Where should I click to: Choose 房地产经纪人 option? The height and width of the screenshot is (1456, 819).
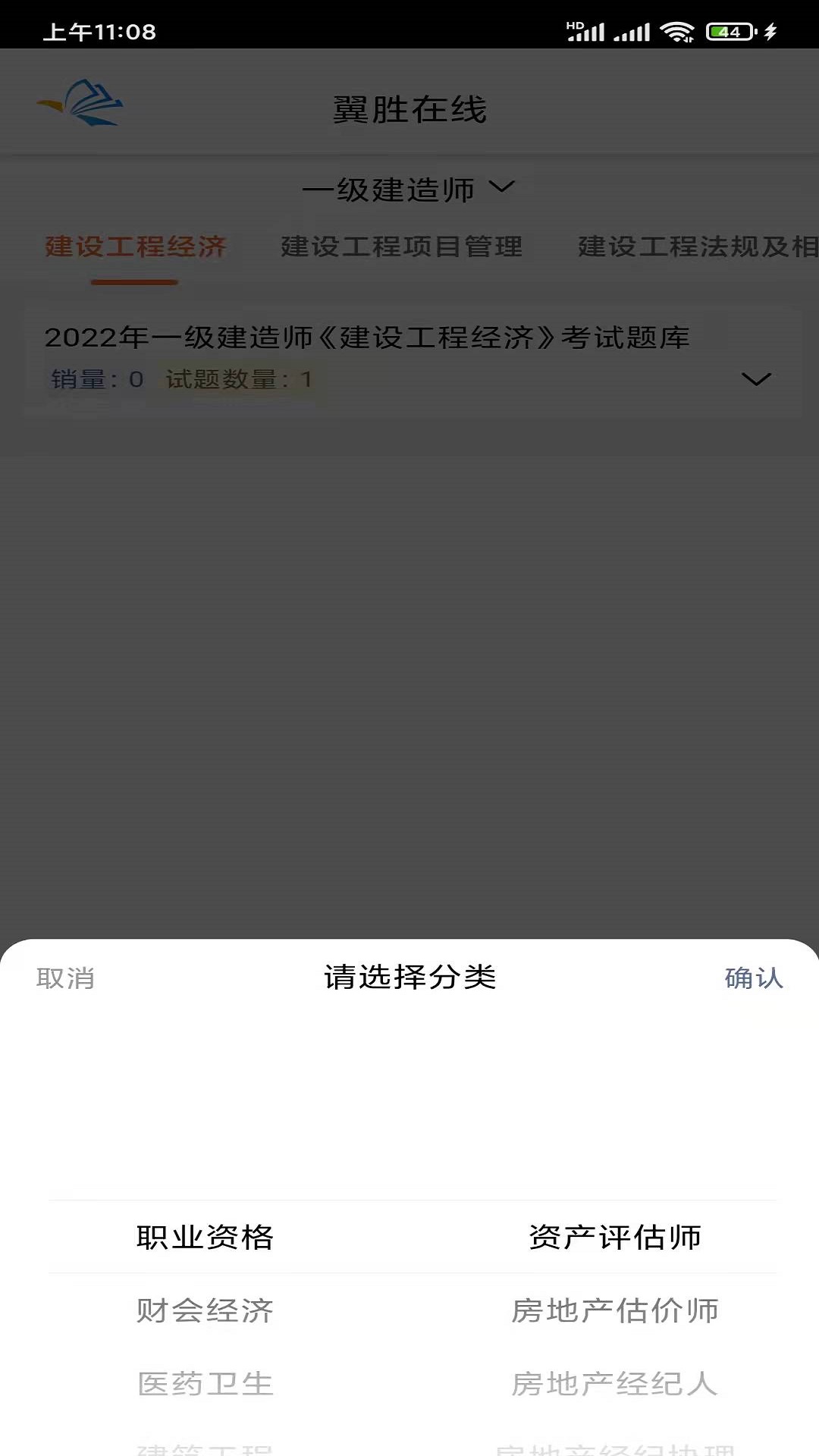coord(614,1384)
